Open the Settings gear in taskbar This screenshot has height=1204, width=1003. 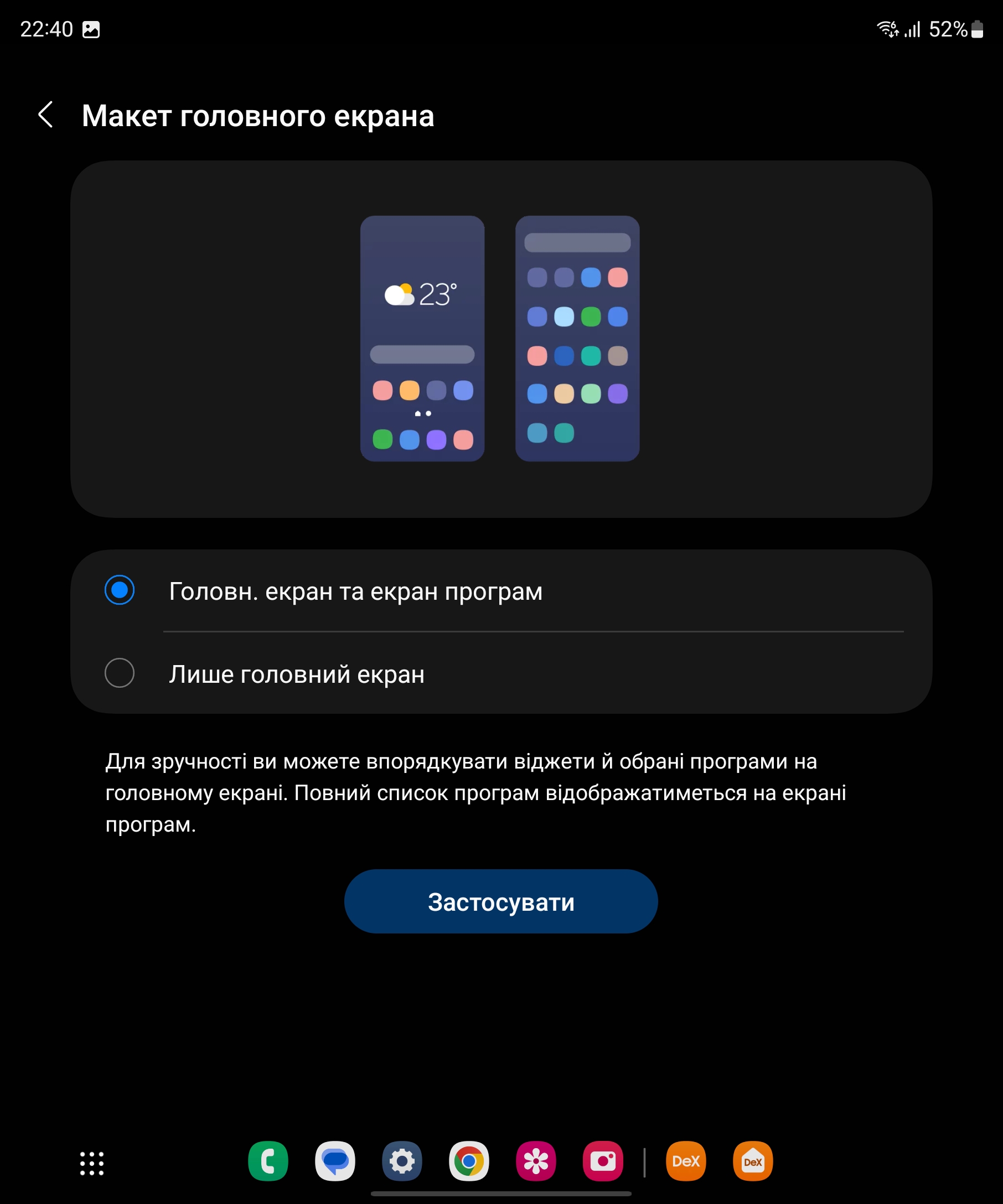point(402,1161)
